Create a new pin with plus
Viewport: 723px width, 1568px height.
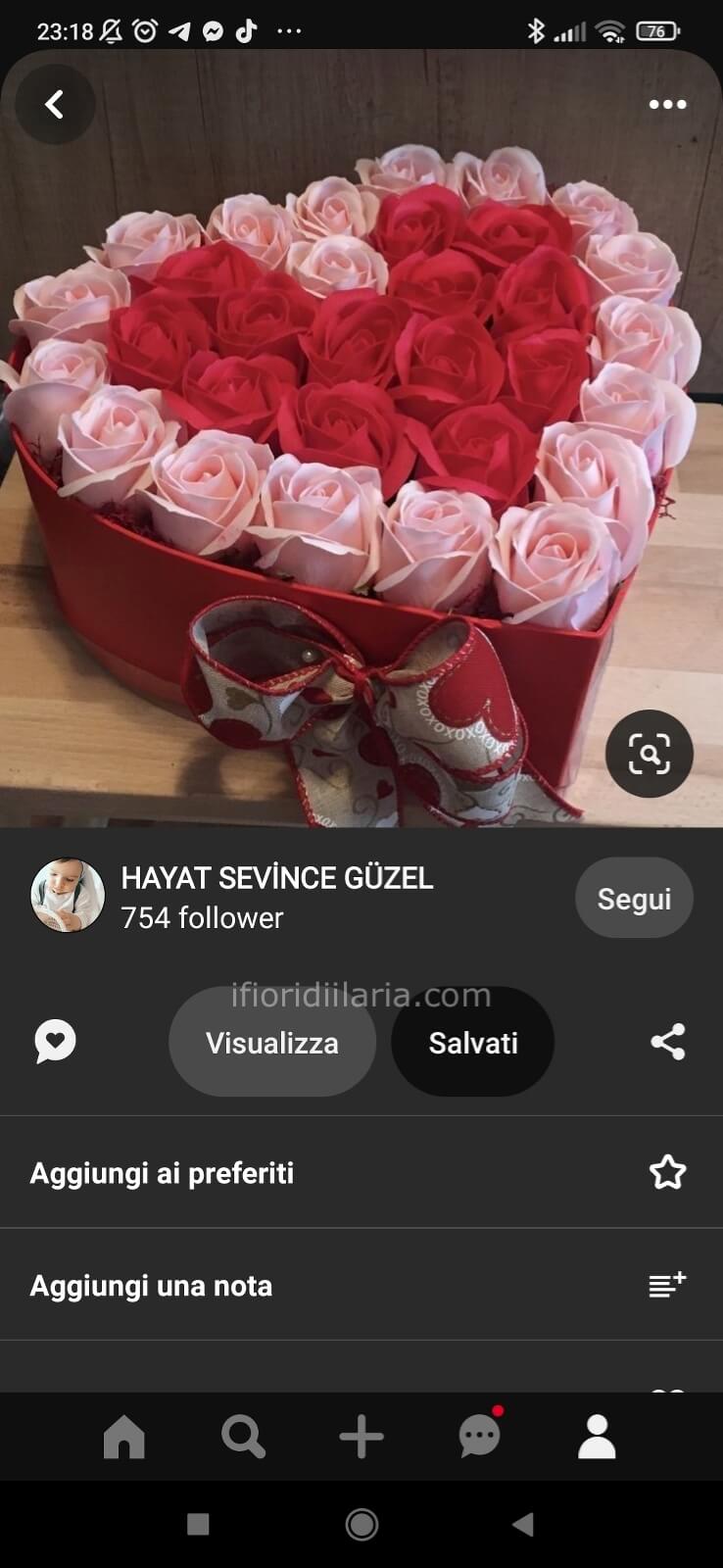361,1437
